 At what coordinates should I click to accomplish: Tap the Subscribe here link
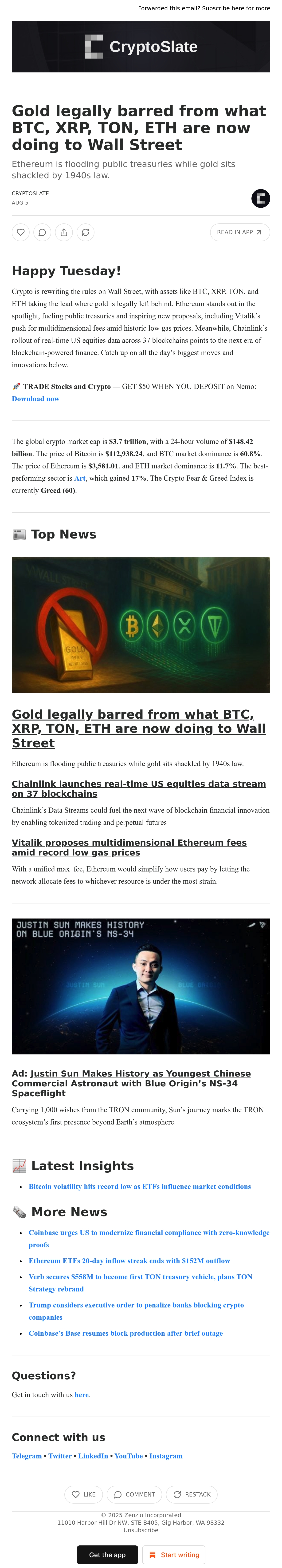(x=223, y=8)
